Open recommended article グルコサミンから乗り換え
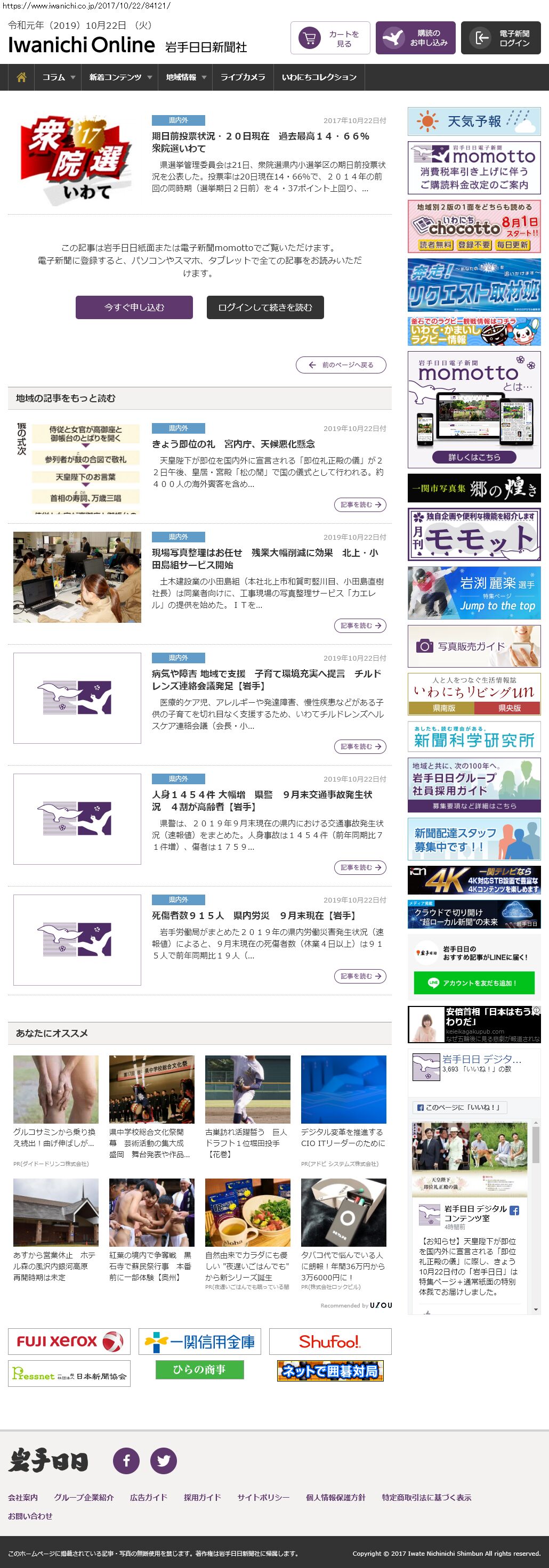This screenshot has height=1568, width=549. tap(55, 1137)
